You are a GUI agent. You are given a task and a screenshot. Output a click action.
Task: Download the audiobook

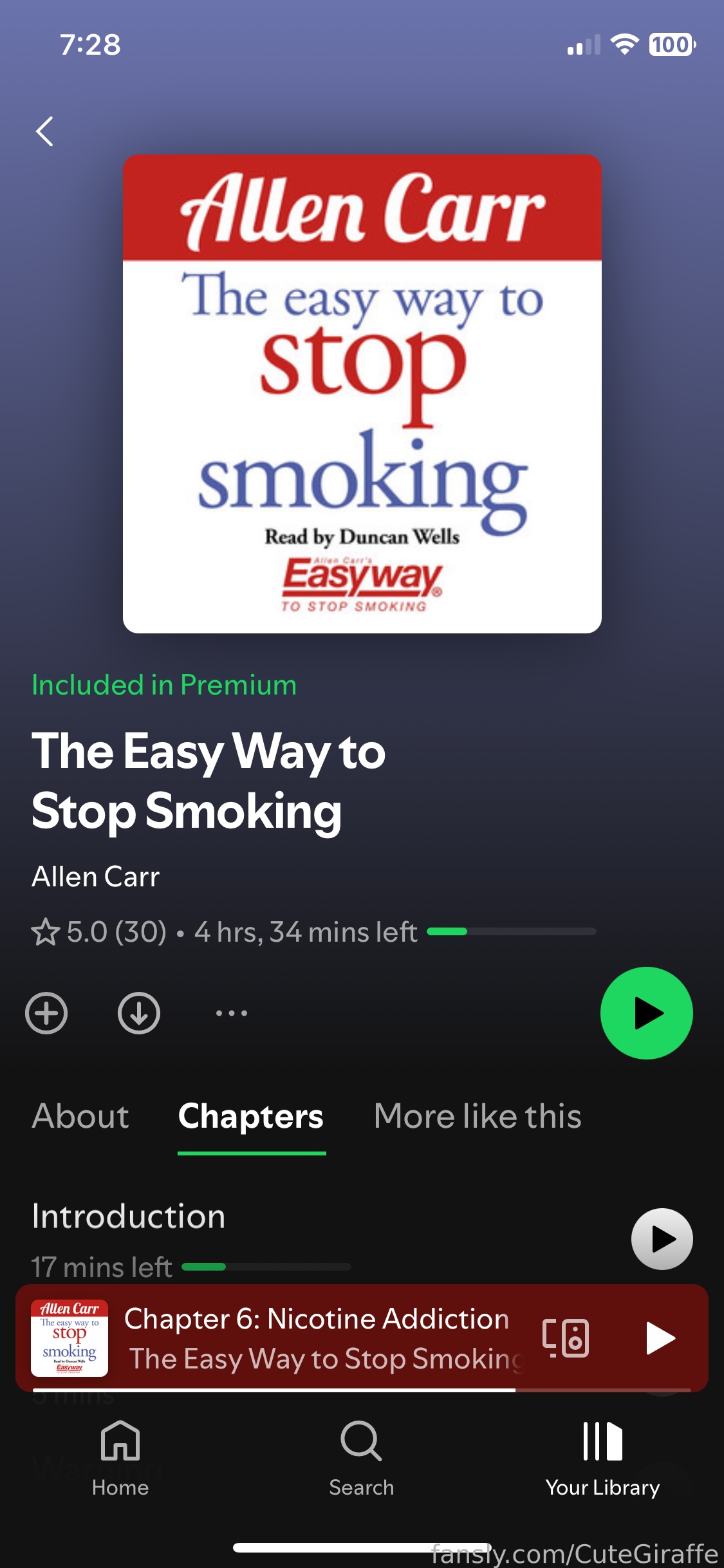coord(139,1013)
